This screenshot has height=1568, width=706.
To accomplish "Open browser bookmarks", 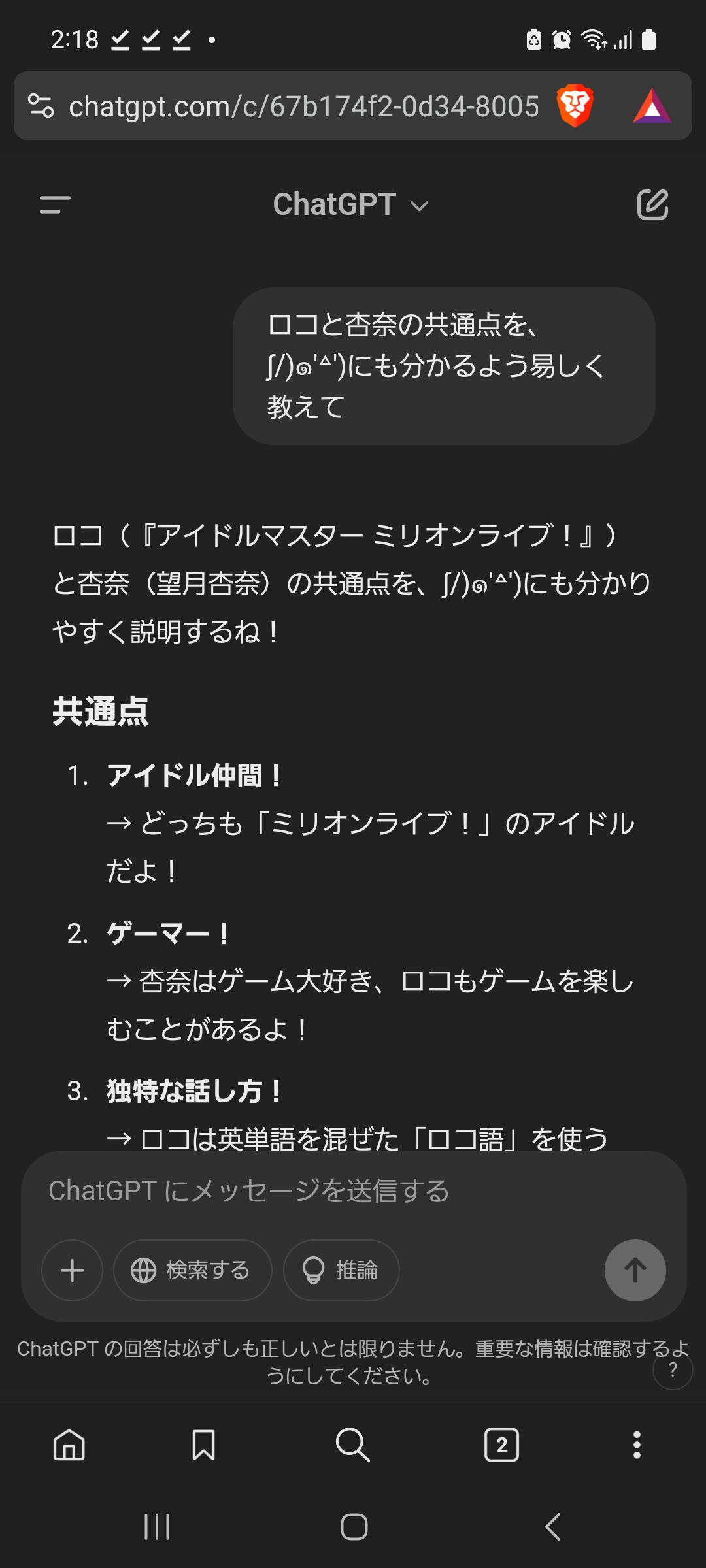I will pos(203,1445).
